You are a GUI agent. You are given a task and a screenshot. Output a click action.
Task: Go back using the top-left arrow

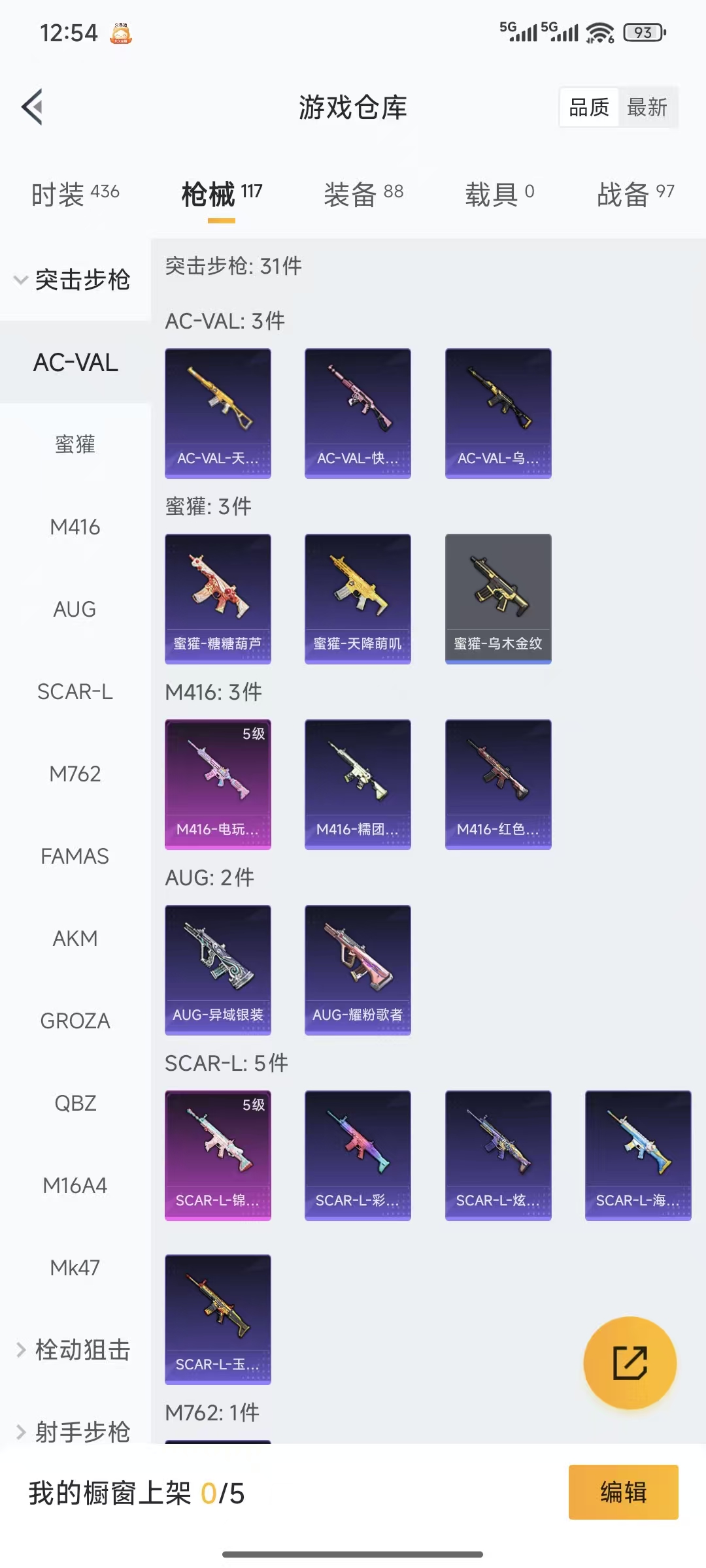pos(33,107)
